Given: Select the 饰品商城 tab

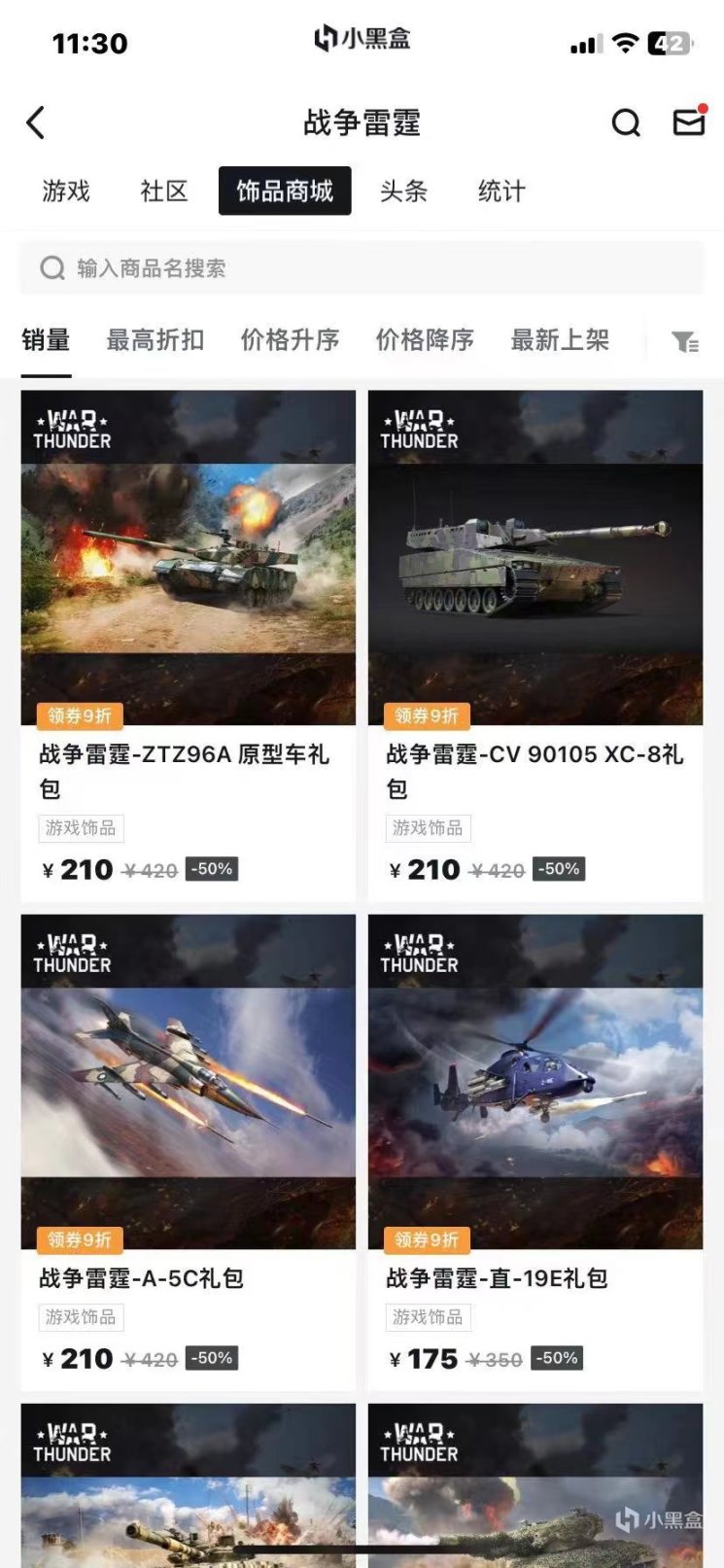Looking at the screenshot, I should [x=285, y=192].
